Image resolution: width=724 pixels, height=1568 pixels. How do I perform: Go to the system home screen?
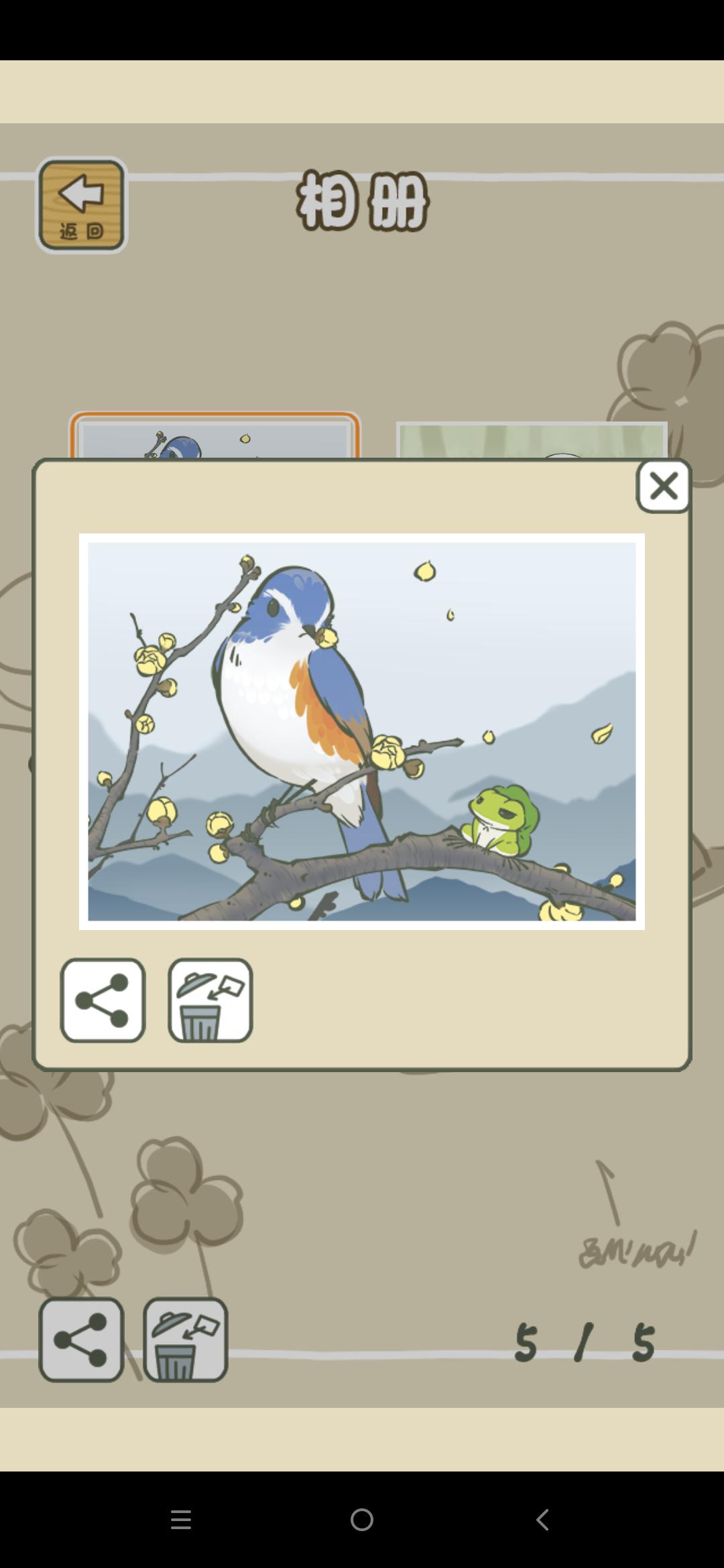(362, 1520)
